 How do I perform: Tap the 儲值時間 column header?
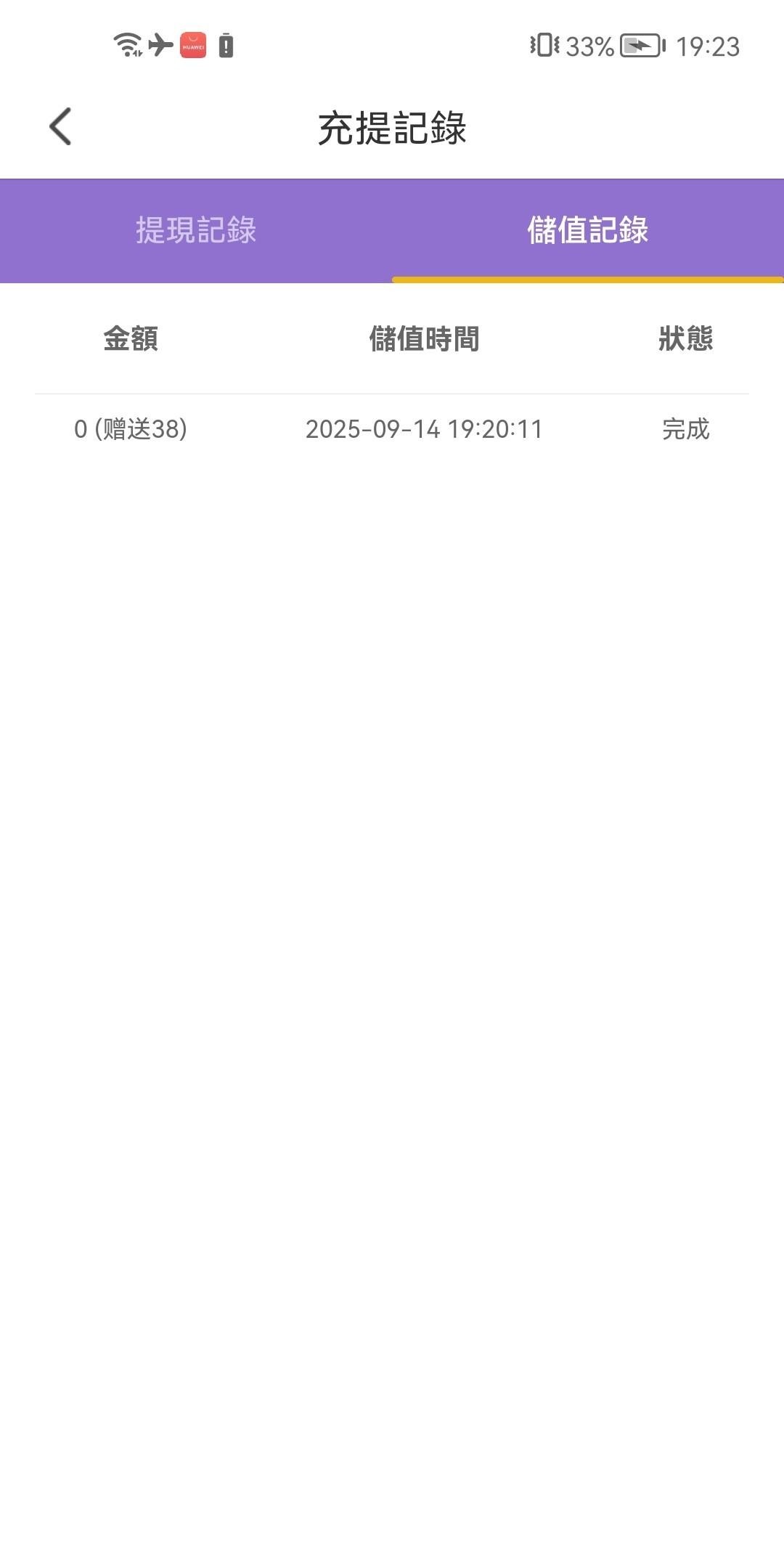tap(423, 340)
